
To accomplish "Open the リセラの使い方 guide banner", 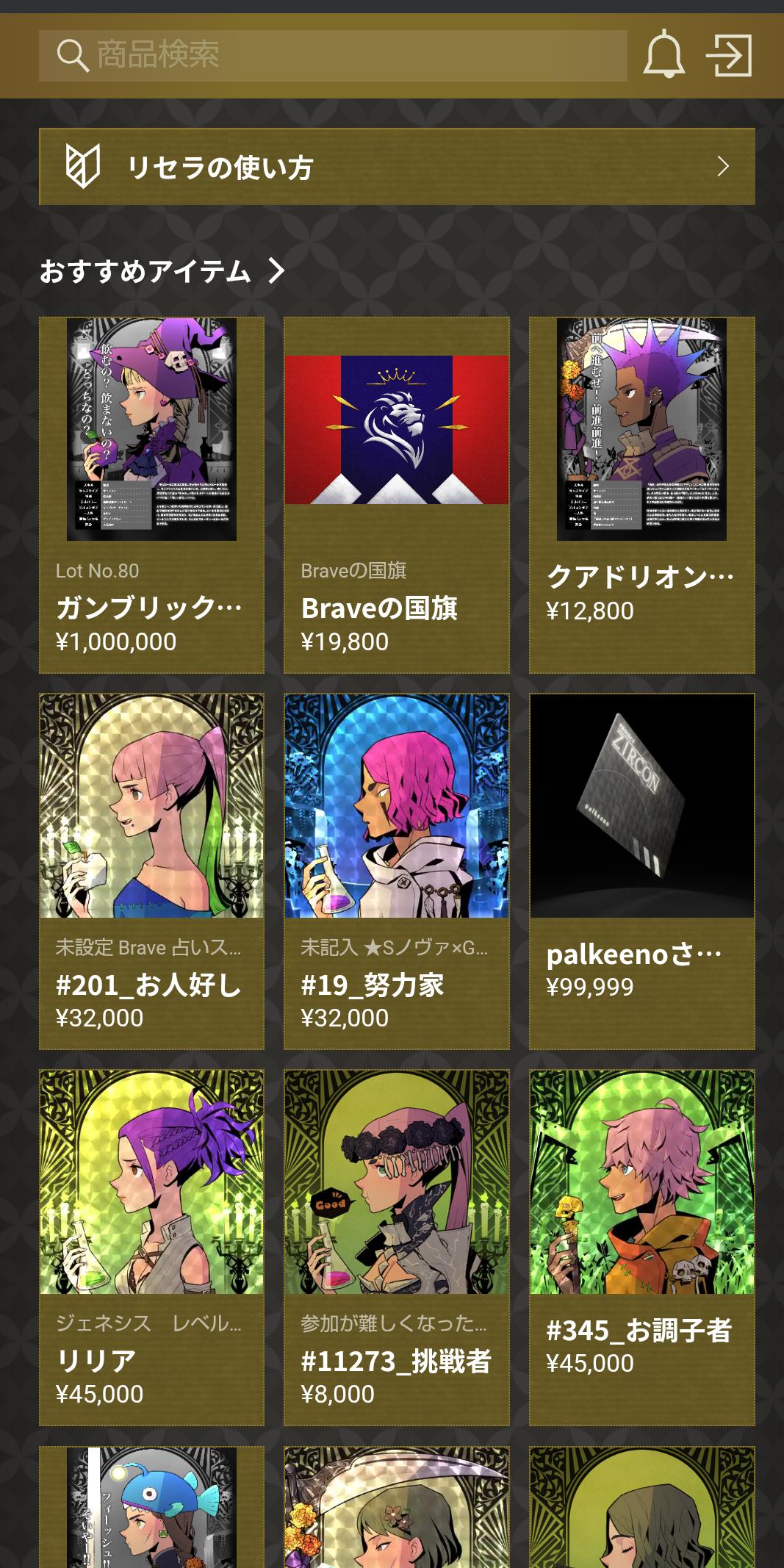I will (x=397, y=167).
